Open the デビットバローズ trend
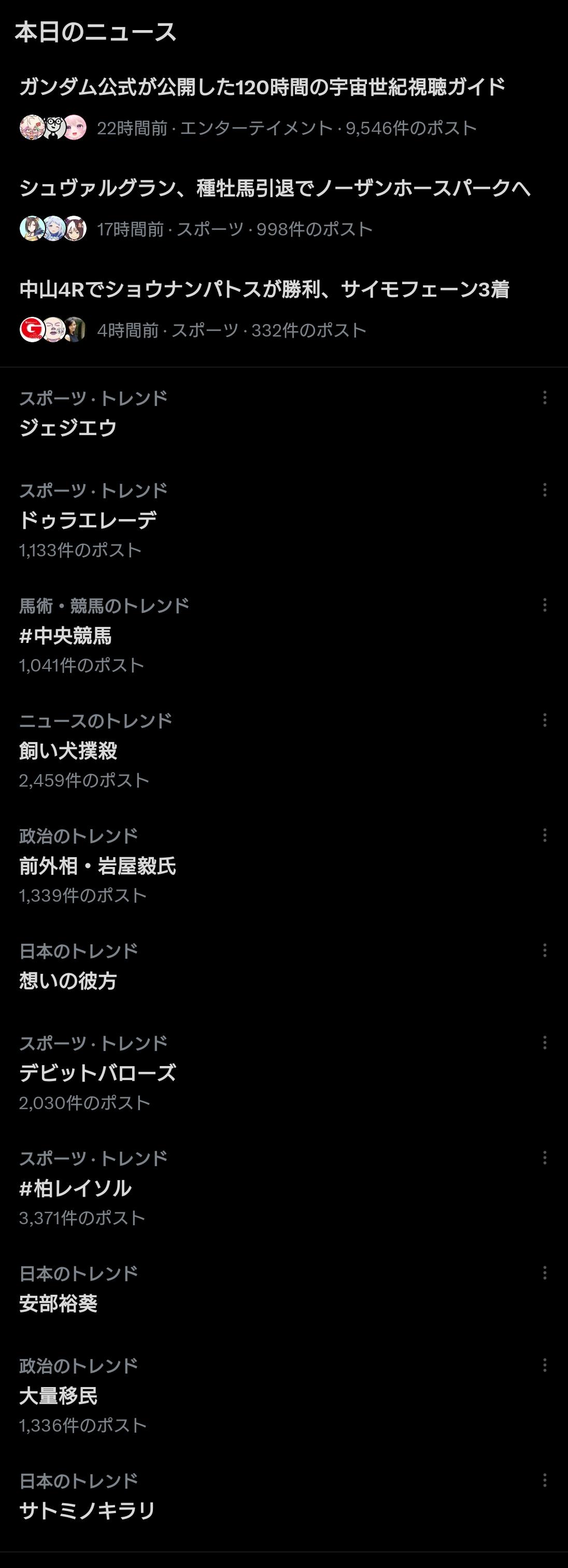The height and width of the screenshot is (1568, 568). pos(97,1073)
